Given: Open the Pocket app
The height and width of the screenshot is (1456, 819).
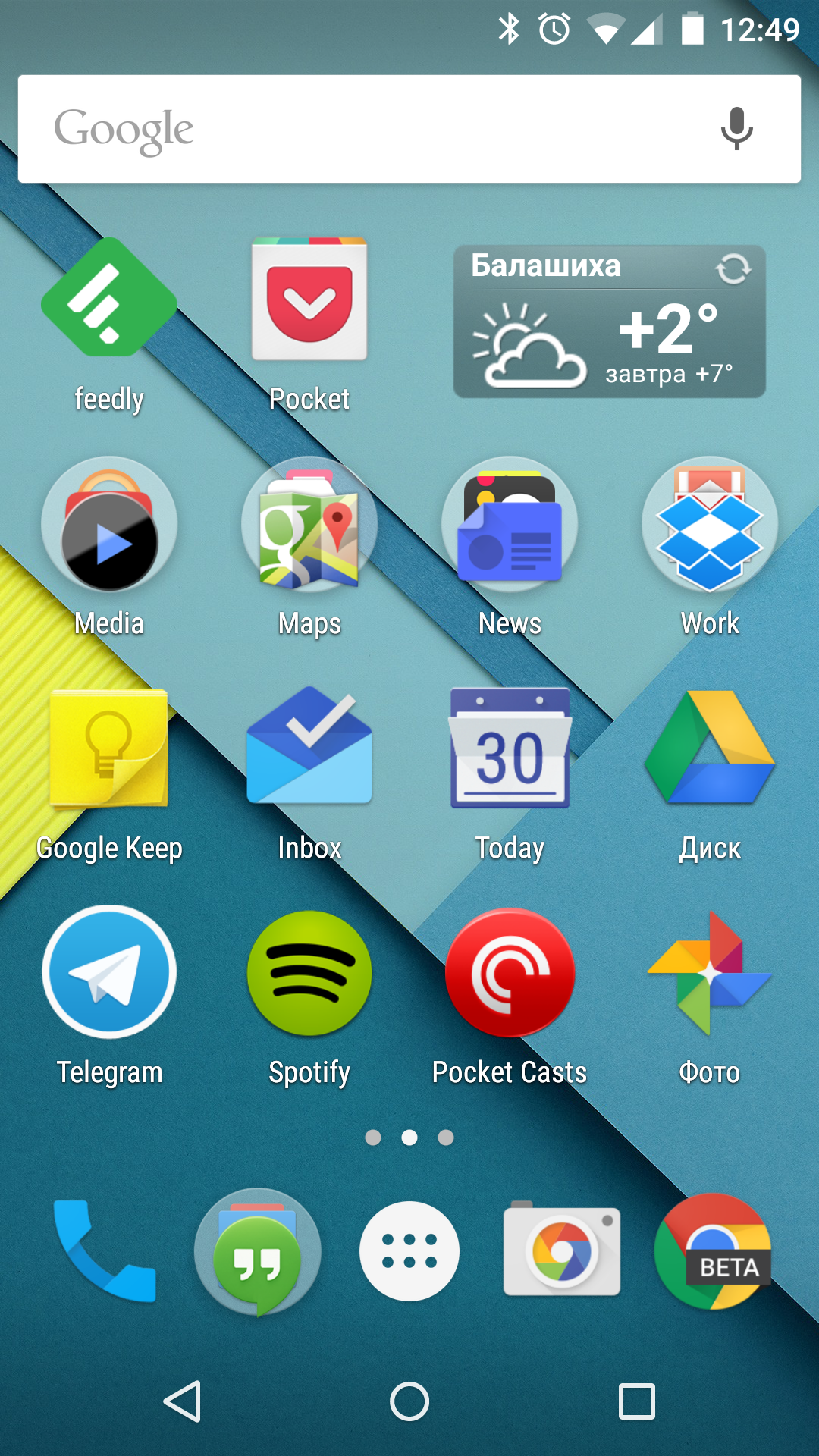Looking at the screenshot, I should [x=309, y=299].
